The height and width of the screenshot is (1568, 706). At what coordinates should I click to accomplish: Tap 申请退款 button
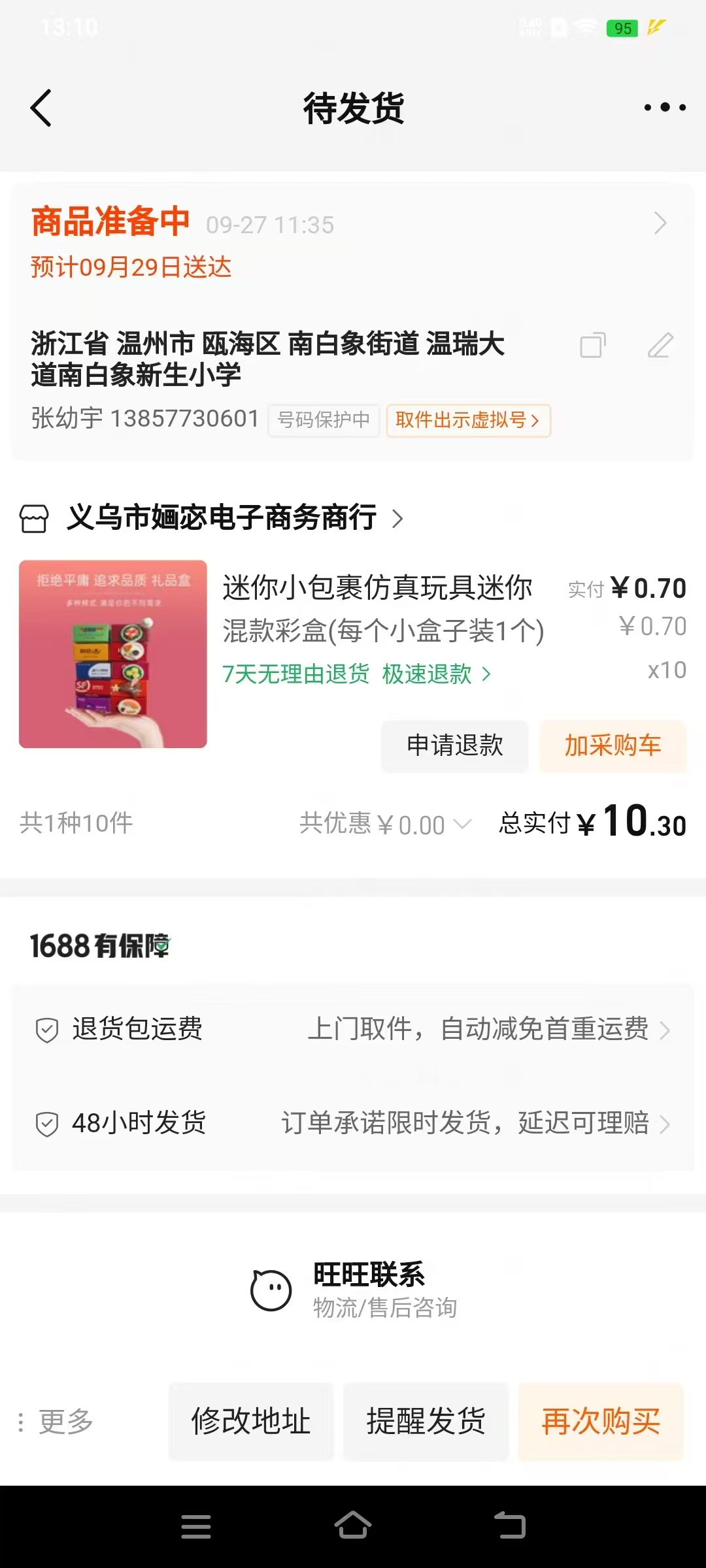(x=455, y=745)
